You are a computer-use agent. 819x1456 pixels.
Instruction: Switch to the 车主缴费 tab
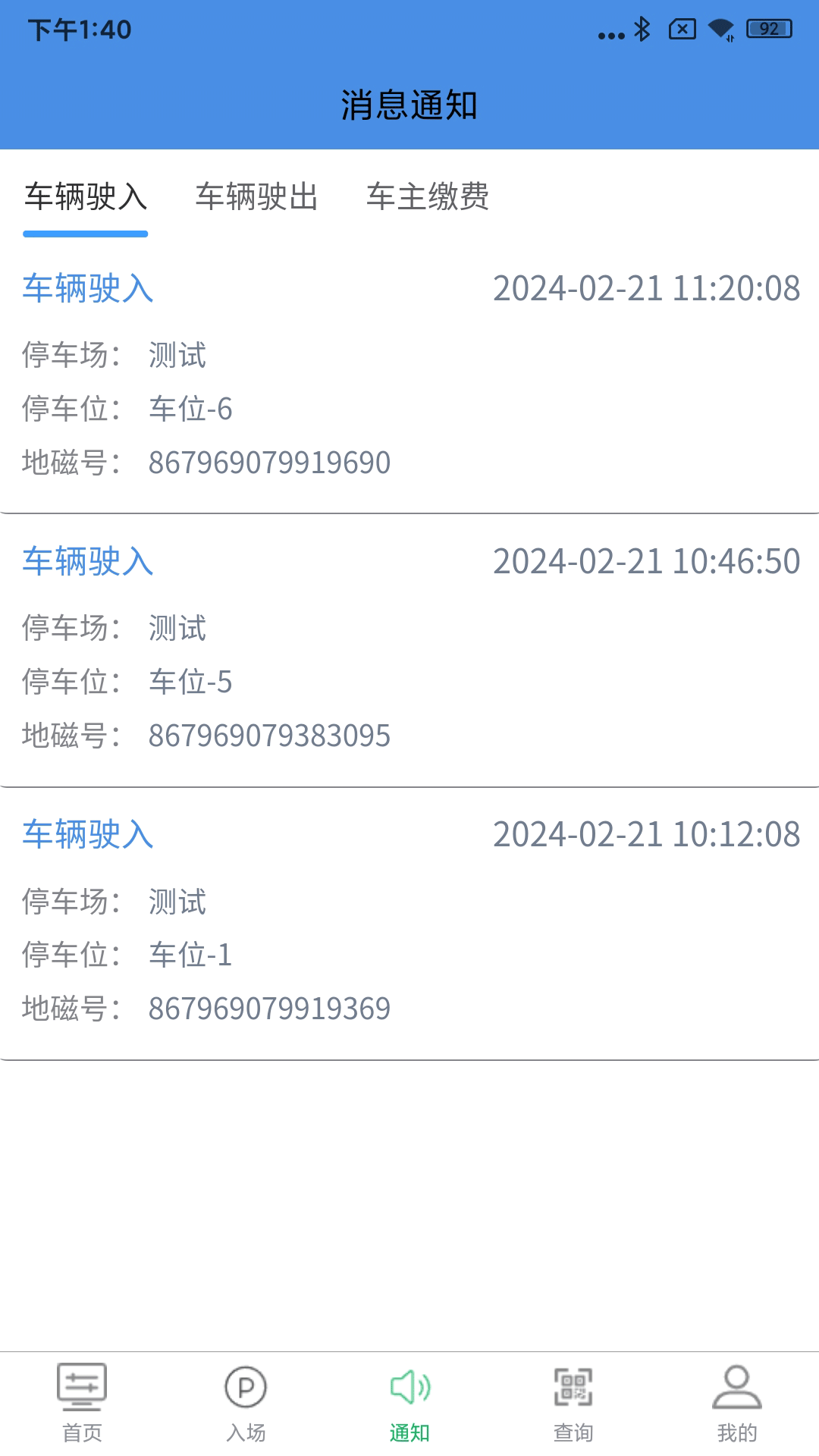coord(428,198)
